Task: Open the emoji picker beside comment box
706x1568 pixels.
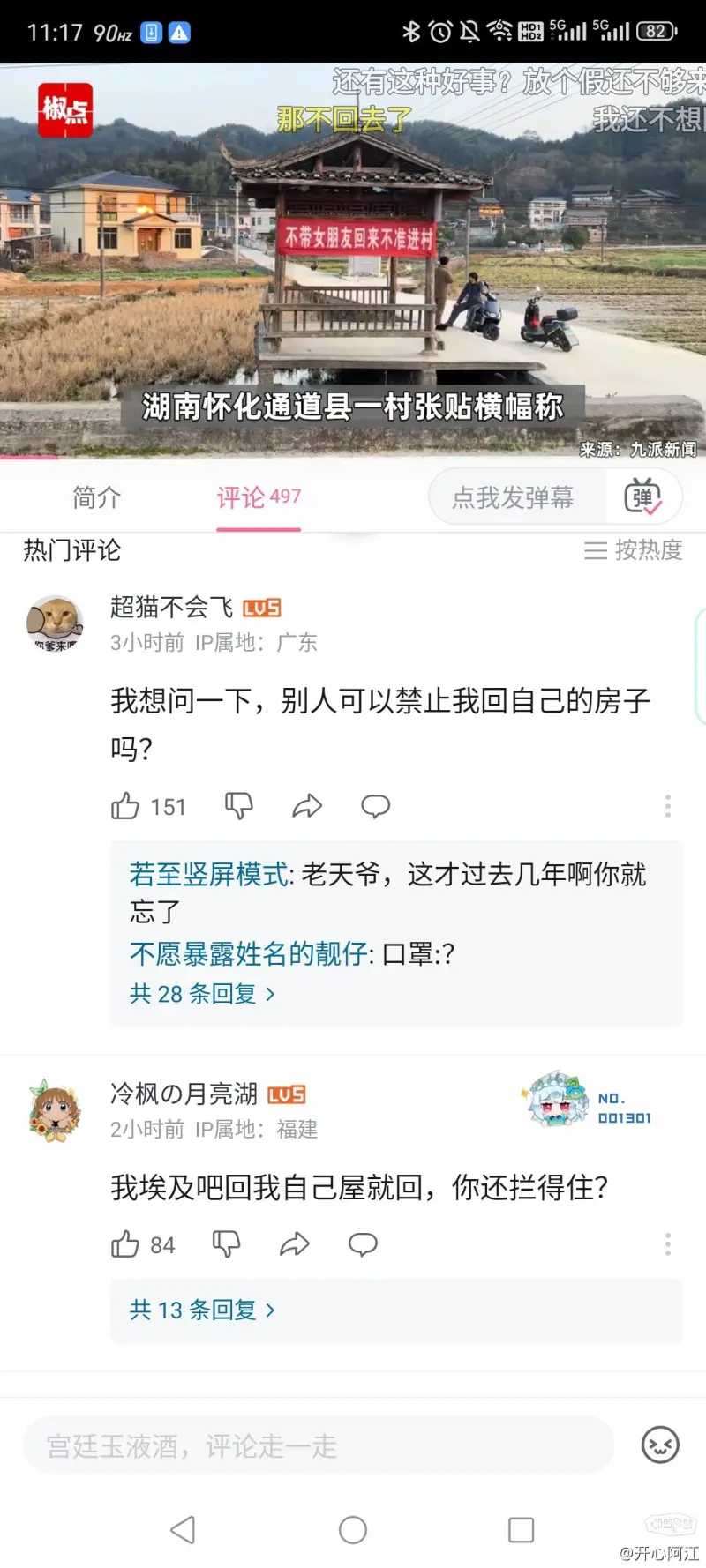Action: (x=659, y=1445)
